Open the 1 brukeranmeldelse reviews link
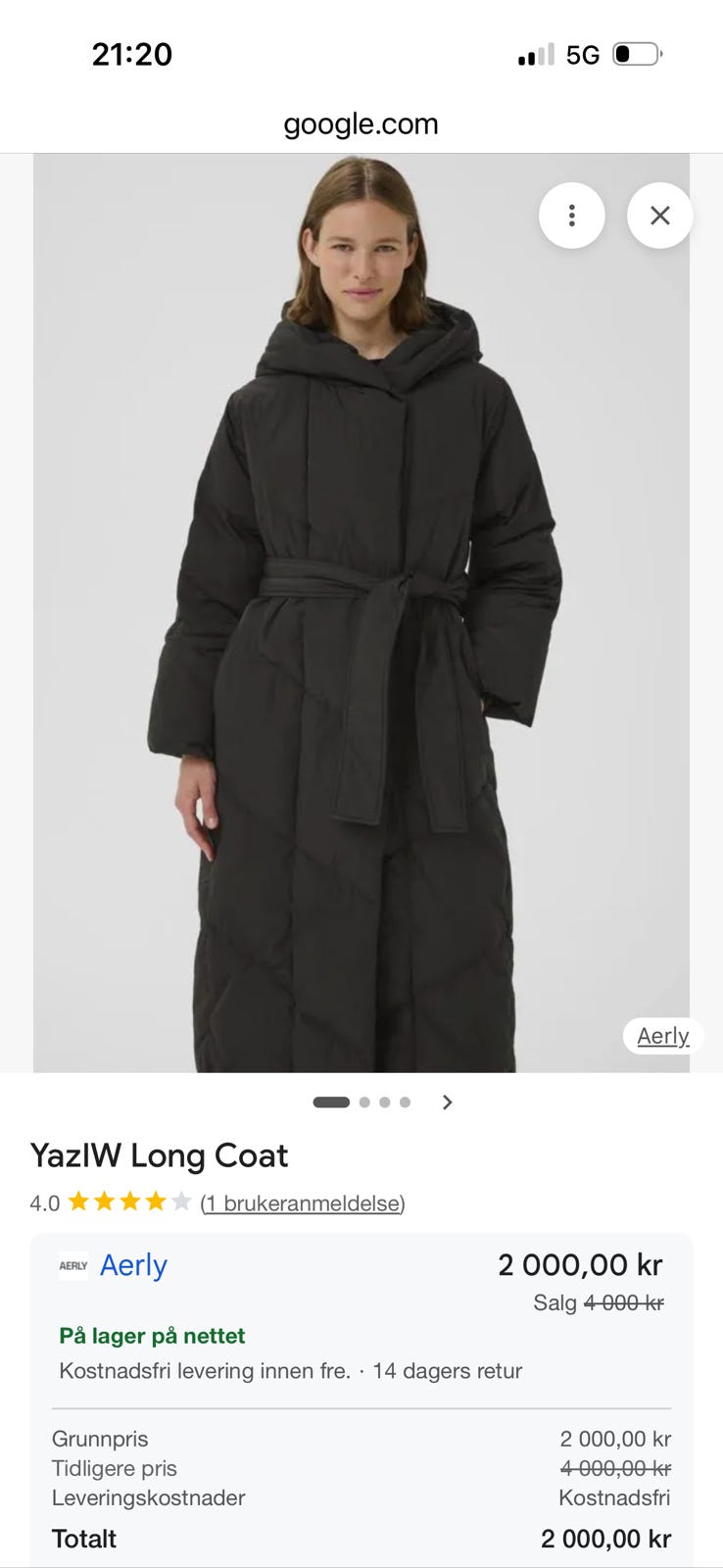 click(303, 1203)
